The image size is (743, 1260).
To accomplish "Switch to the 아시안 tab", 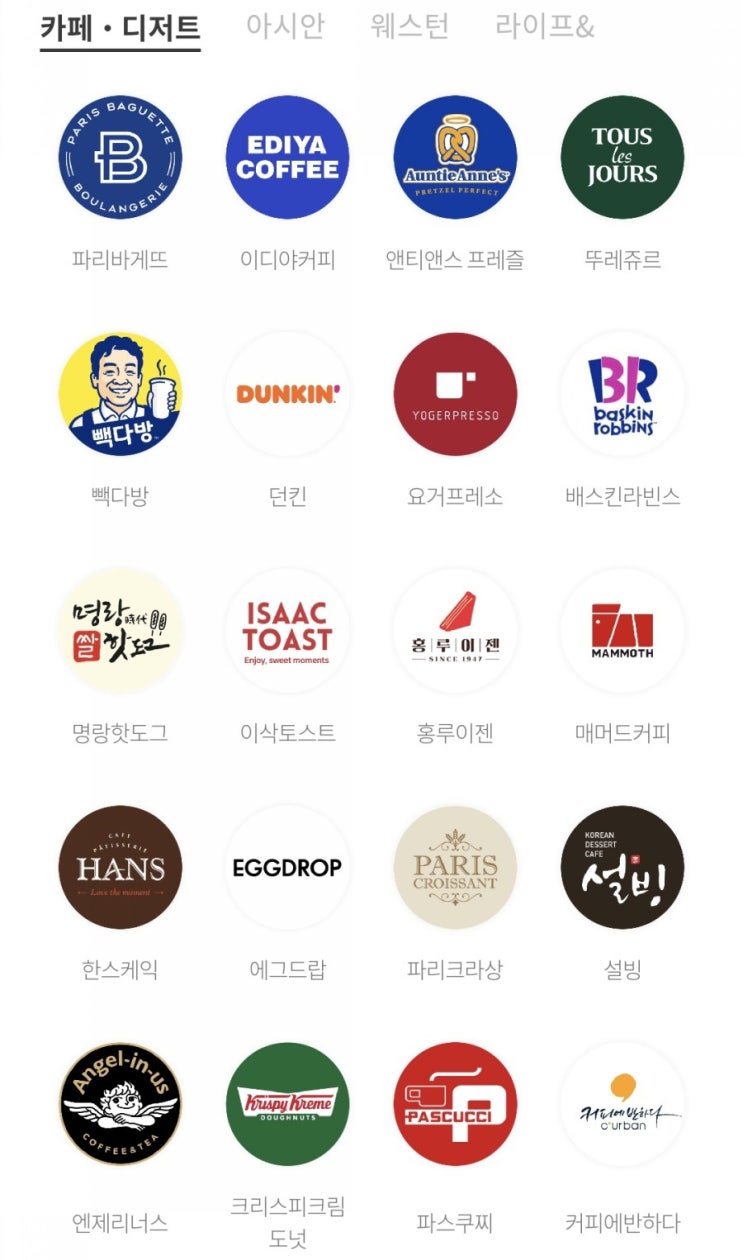I will pyautogui.click(x=285, y=26).
